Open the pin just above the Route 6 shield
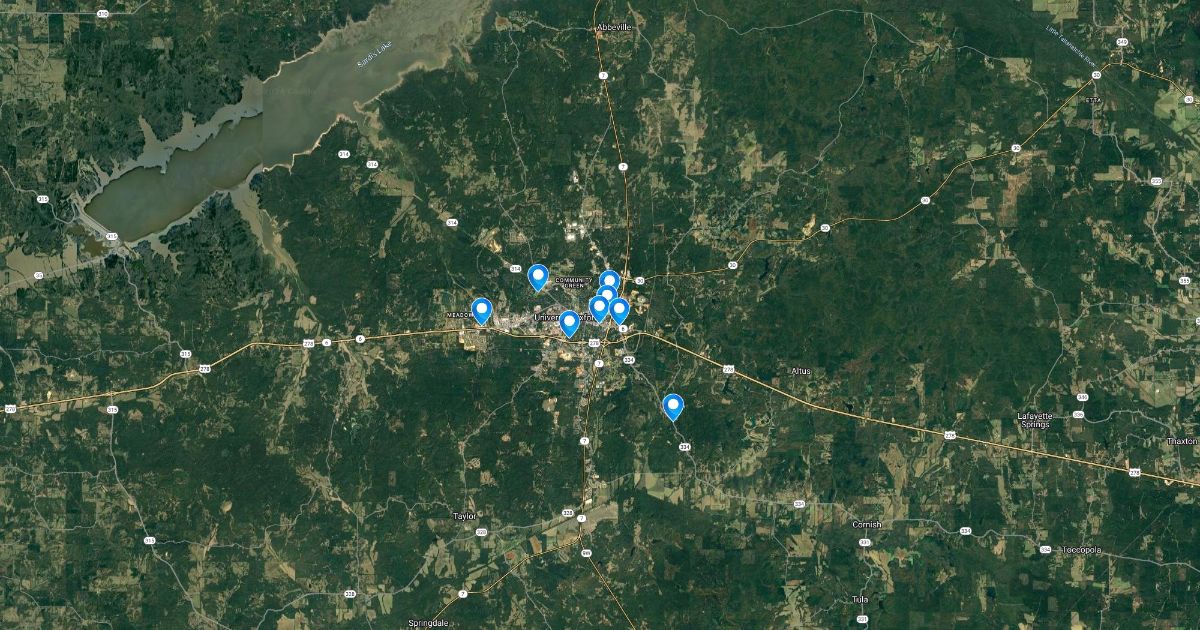Image resolution: width=1200 pixels, height=630 pixels. click(x=619, y=309)
